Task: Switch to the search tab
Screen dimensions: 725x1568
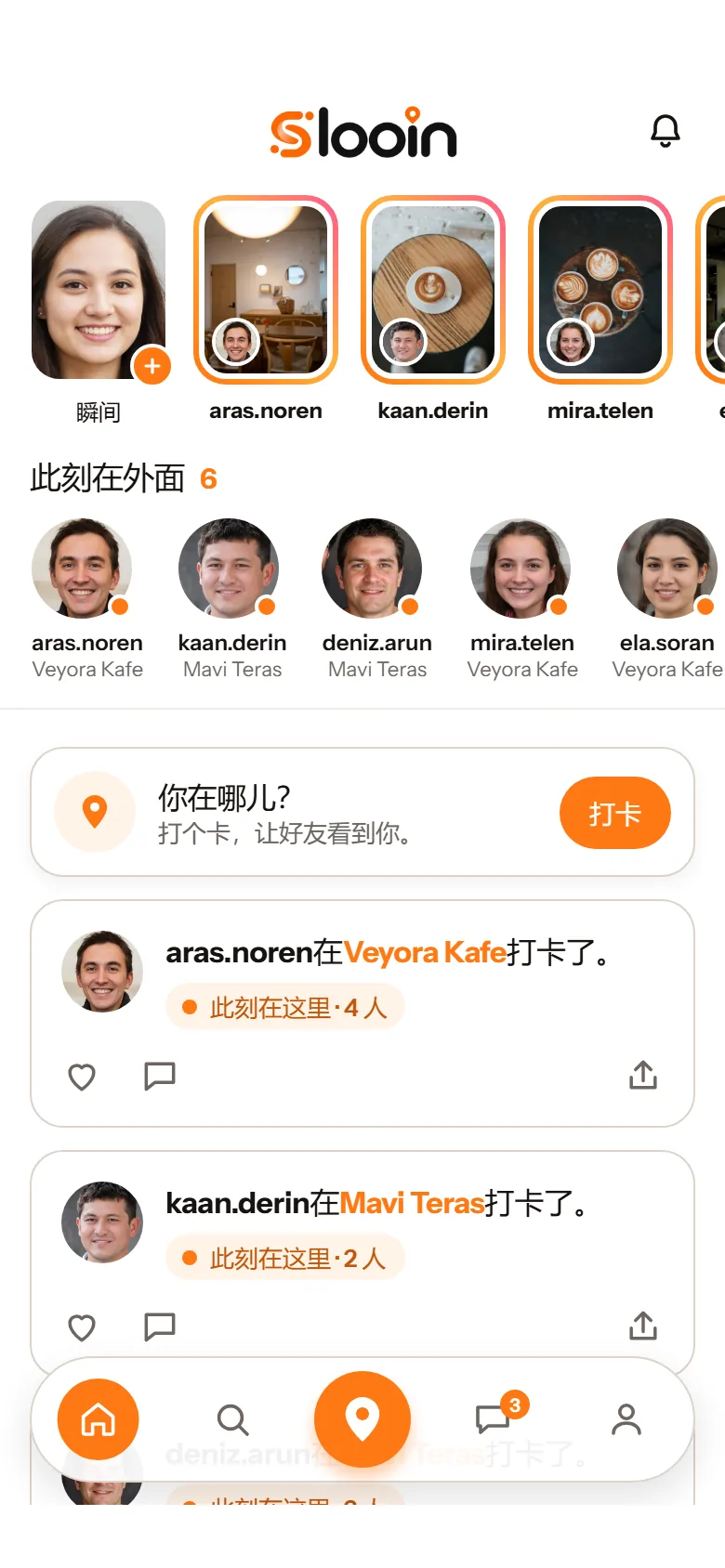Action: click(x=232, y=1419)
